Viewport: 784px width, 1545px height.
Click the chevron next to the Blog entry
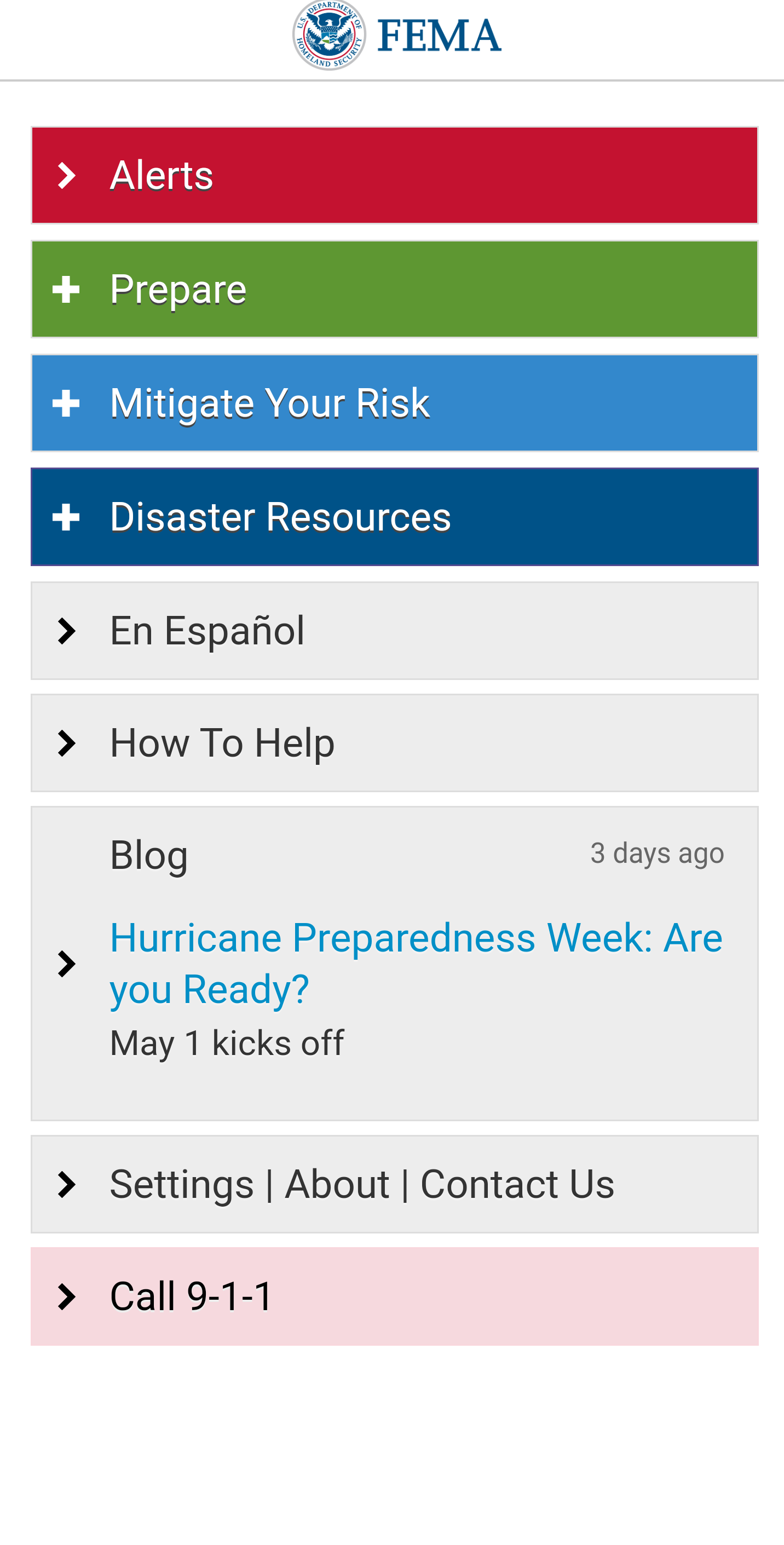pyautogui.click(x=66, y=962)
